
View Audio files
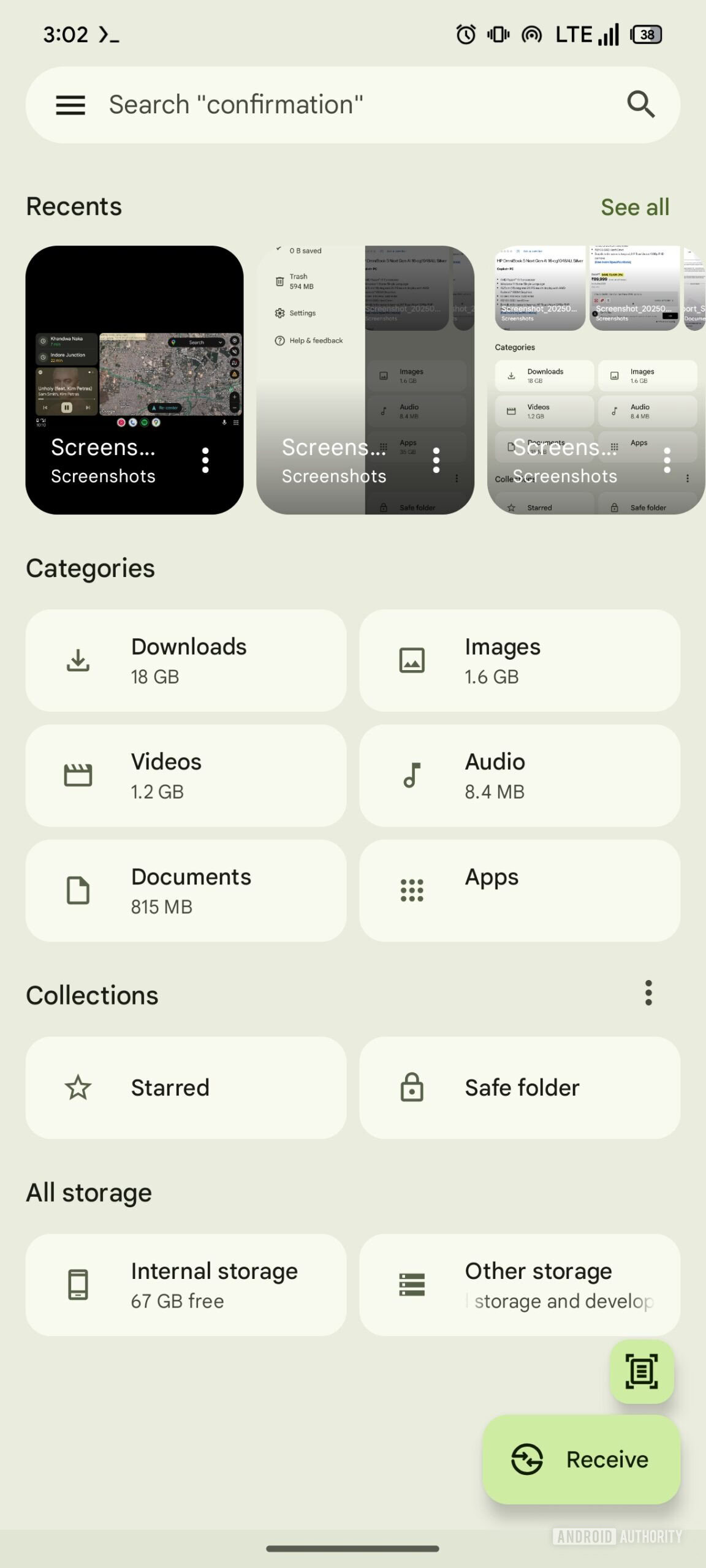point(520,775)
